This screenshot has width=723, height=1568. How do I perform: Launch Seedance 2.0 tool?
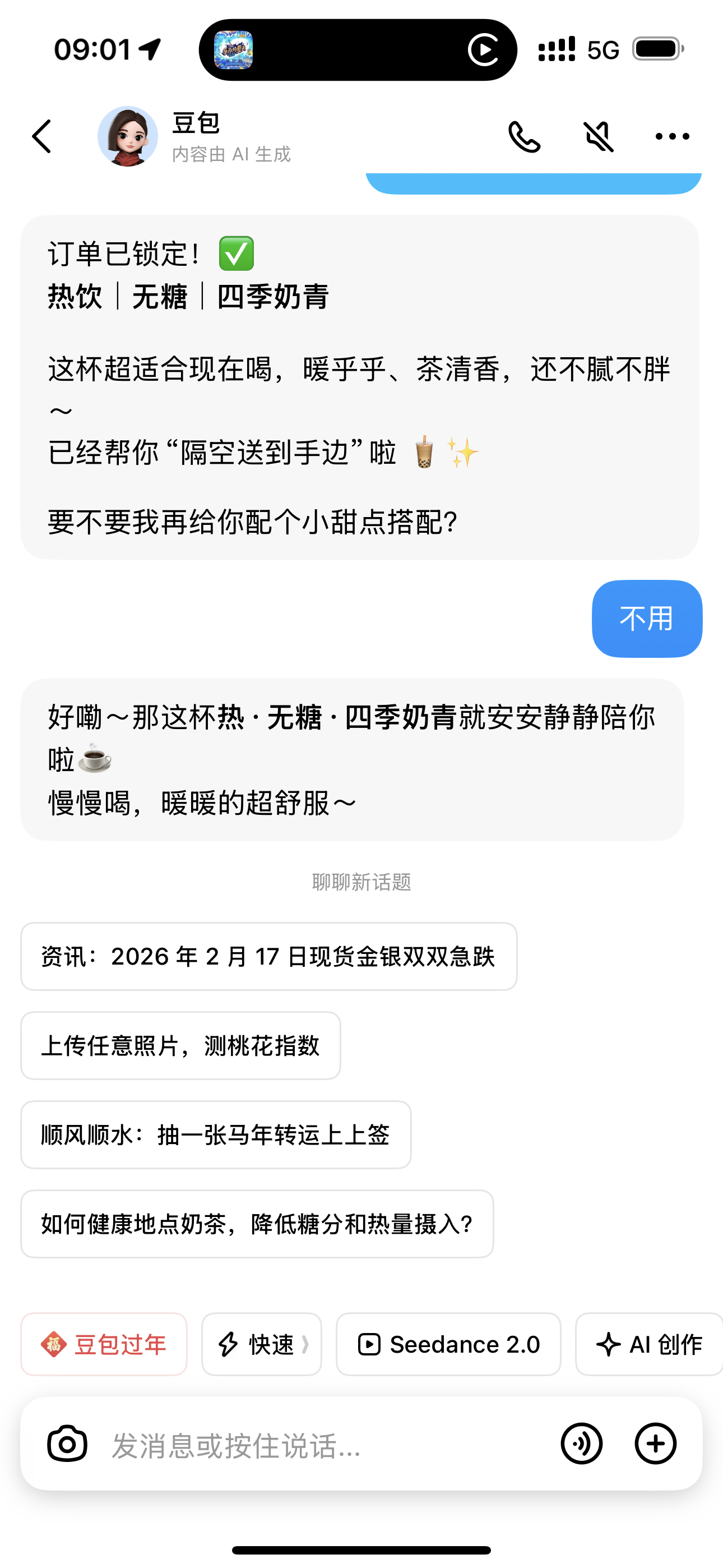448,1345
